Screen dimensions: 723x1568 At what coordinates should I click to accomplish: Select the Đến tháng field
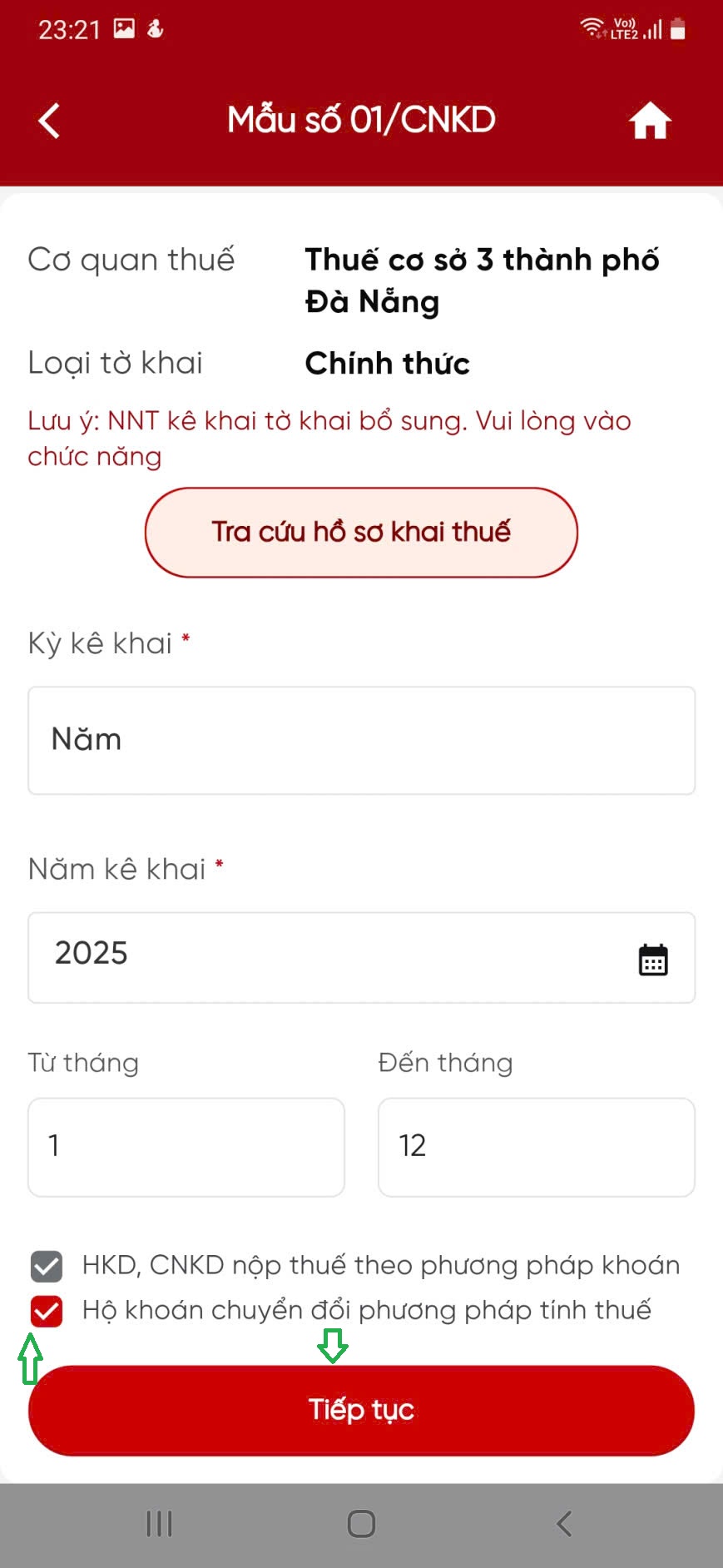point(536,1147)
